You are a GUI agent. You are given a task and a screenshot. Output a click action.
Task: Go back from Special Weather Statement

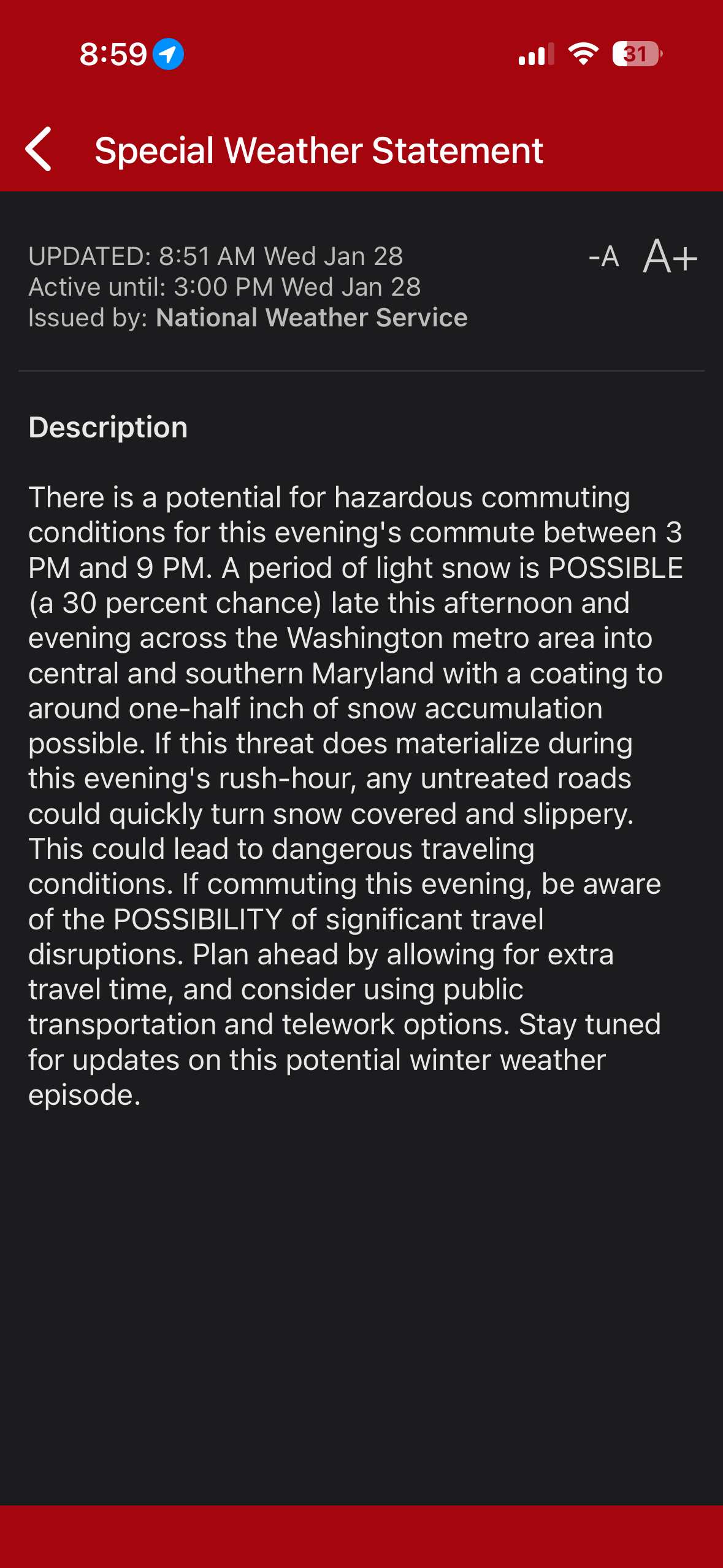tap(39, 149)
